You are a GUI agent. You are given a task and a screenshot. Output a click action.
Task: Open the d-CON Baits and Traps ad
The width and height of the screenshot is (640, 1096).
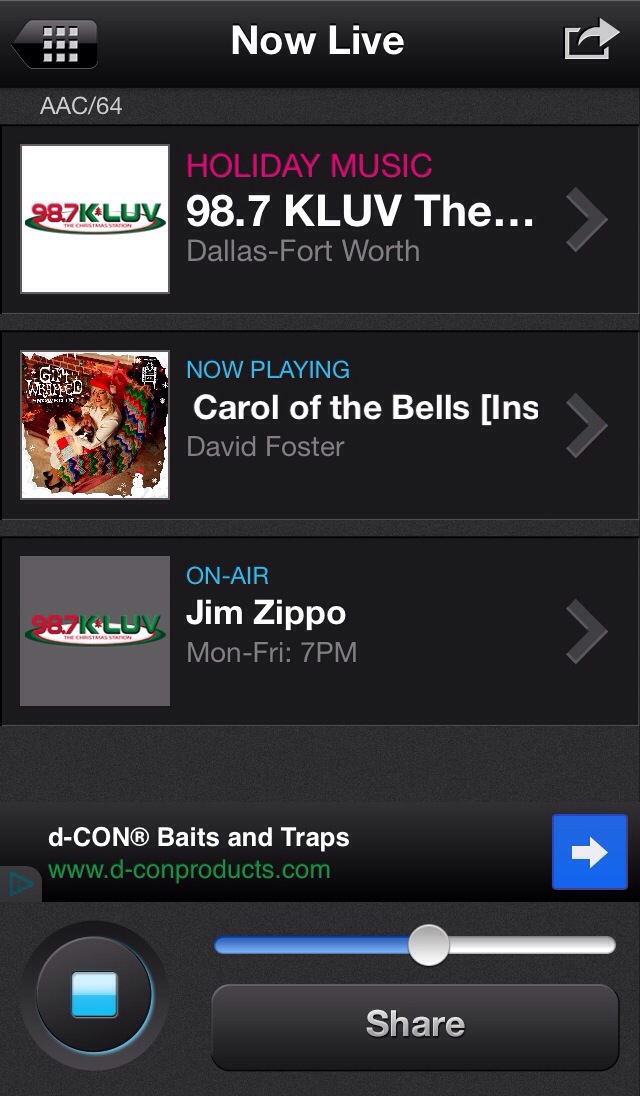pyautogui.click(x=320, y=852)
